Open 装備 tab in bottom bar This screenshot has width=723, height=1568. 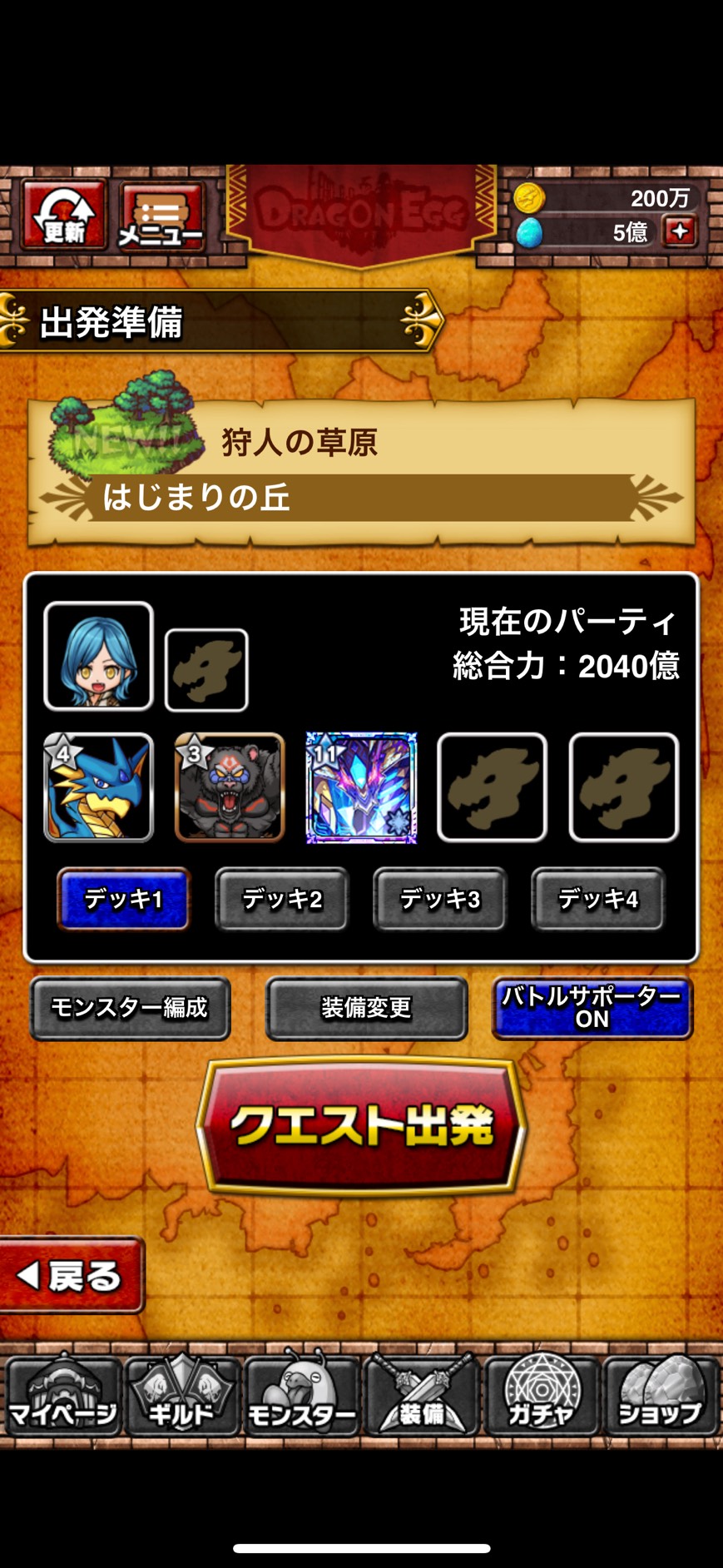[x=421, y=1397]
